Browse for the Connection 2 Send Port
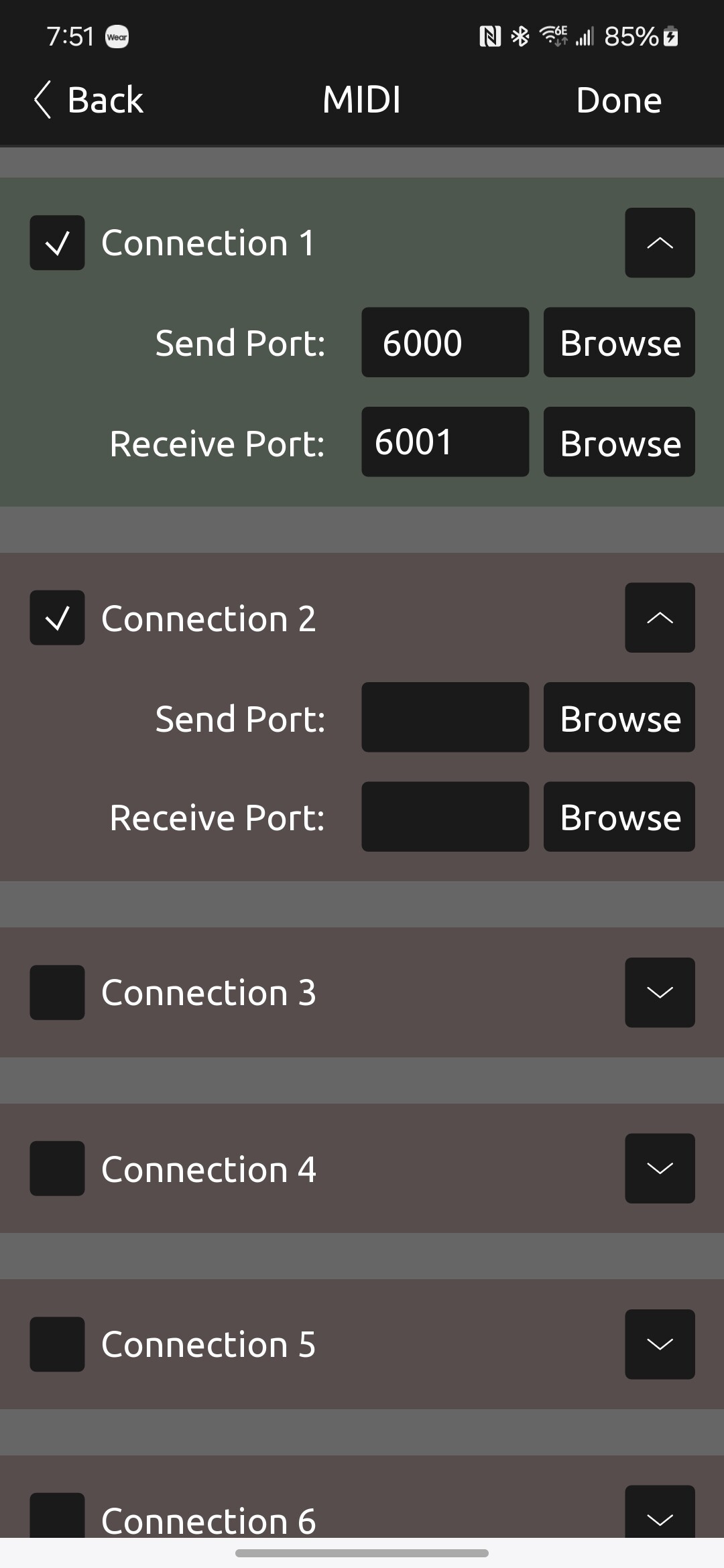This screenshot has width=724, height=1568. [619, 718]
